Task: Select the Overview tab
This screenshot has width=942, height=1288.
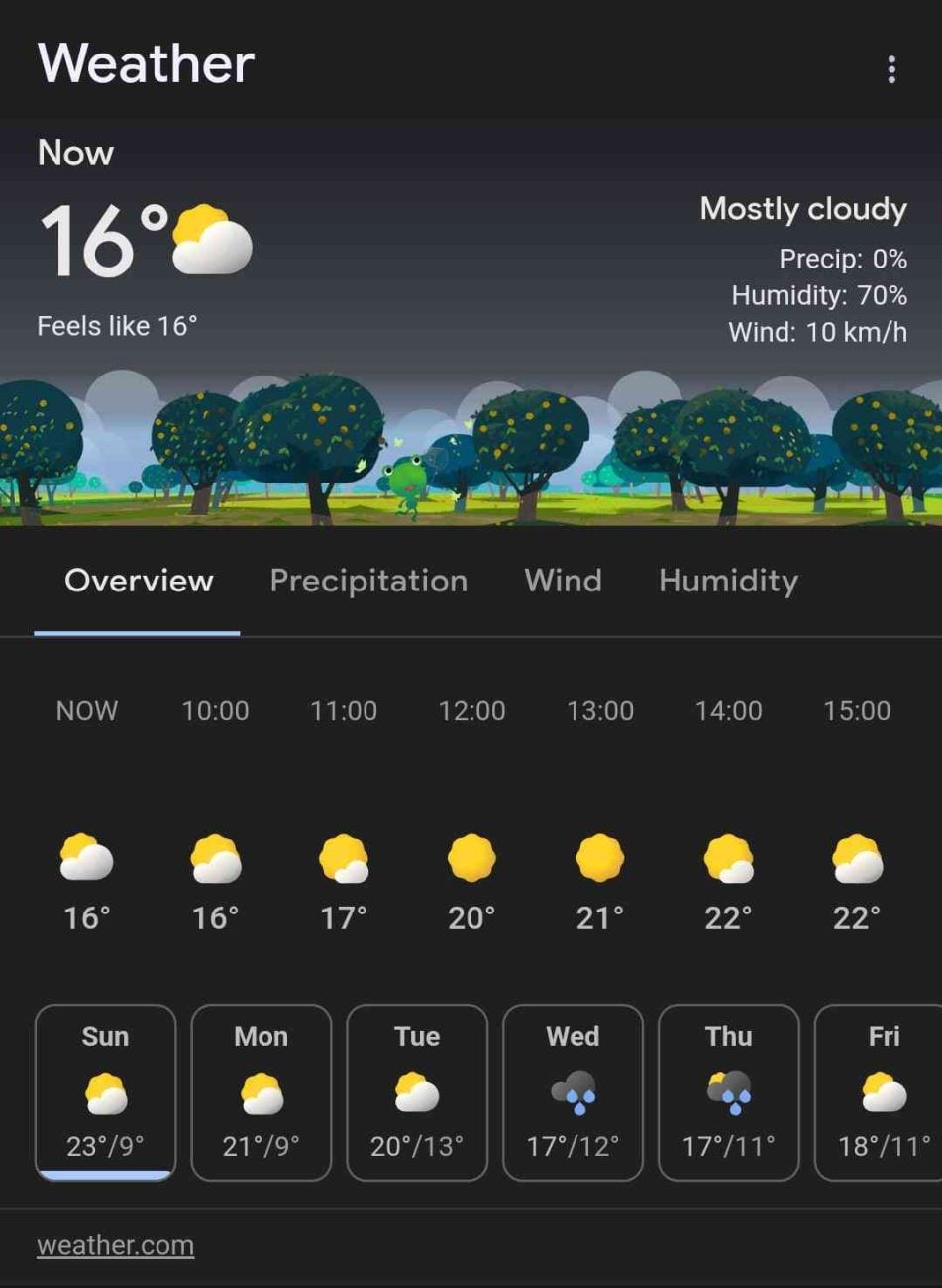Action: coord(139,581)
